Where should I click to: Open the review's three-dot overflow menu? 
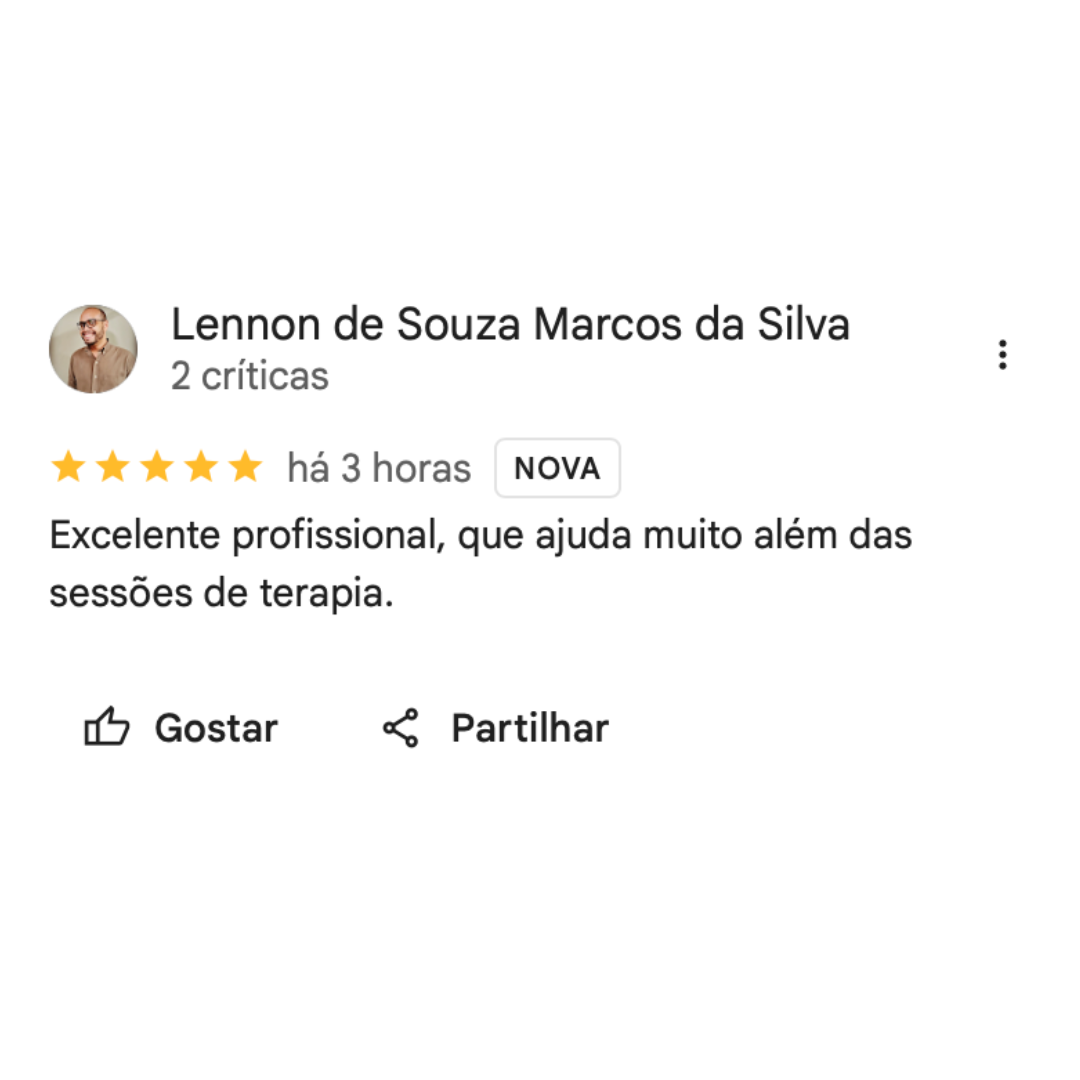pos(1002,354)
